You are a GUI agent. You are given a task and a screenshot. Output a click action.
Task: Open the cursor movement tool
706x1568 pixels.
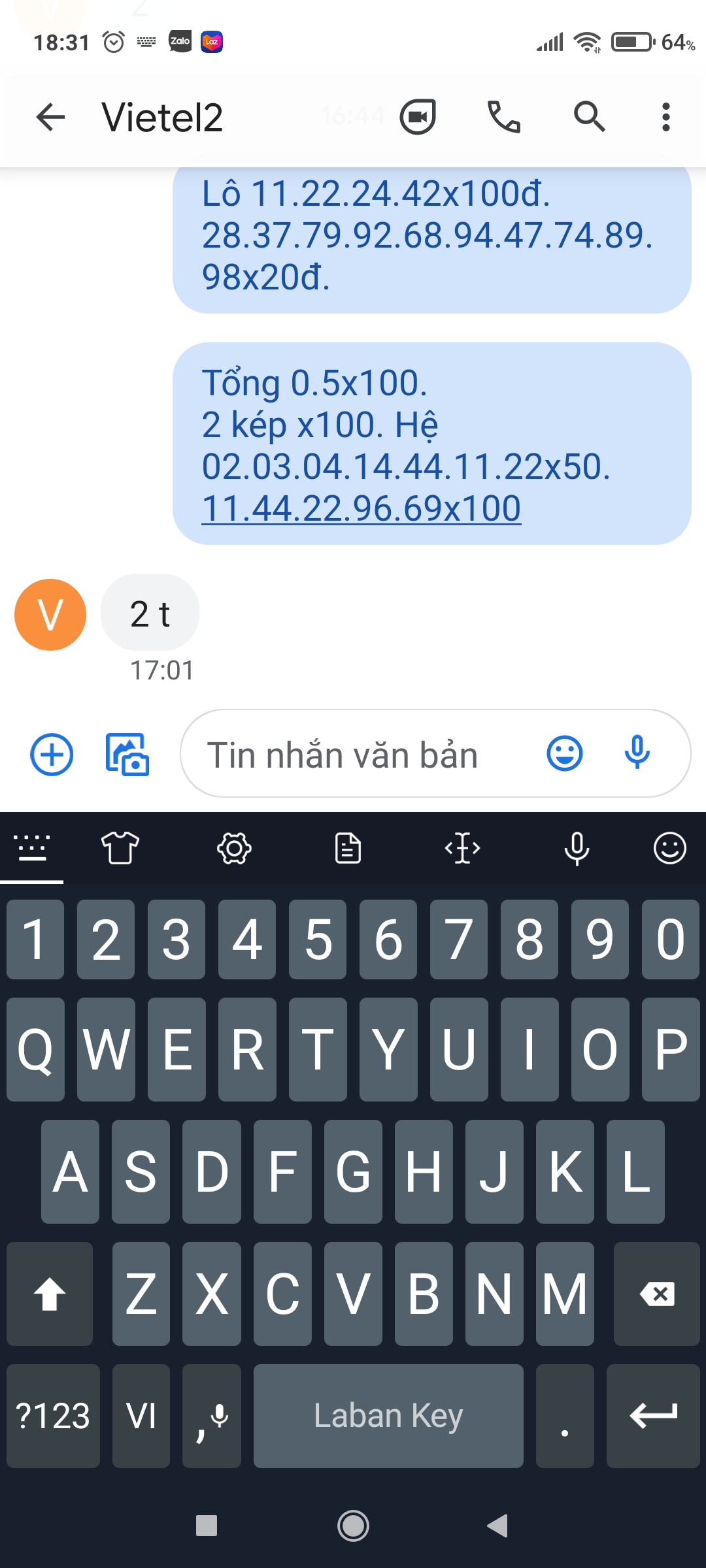click(x=462, y=849)
